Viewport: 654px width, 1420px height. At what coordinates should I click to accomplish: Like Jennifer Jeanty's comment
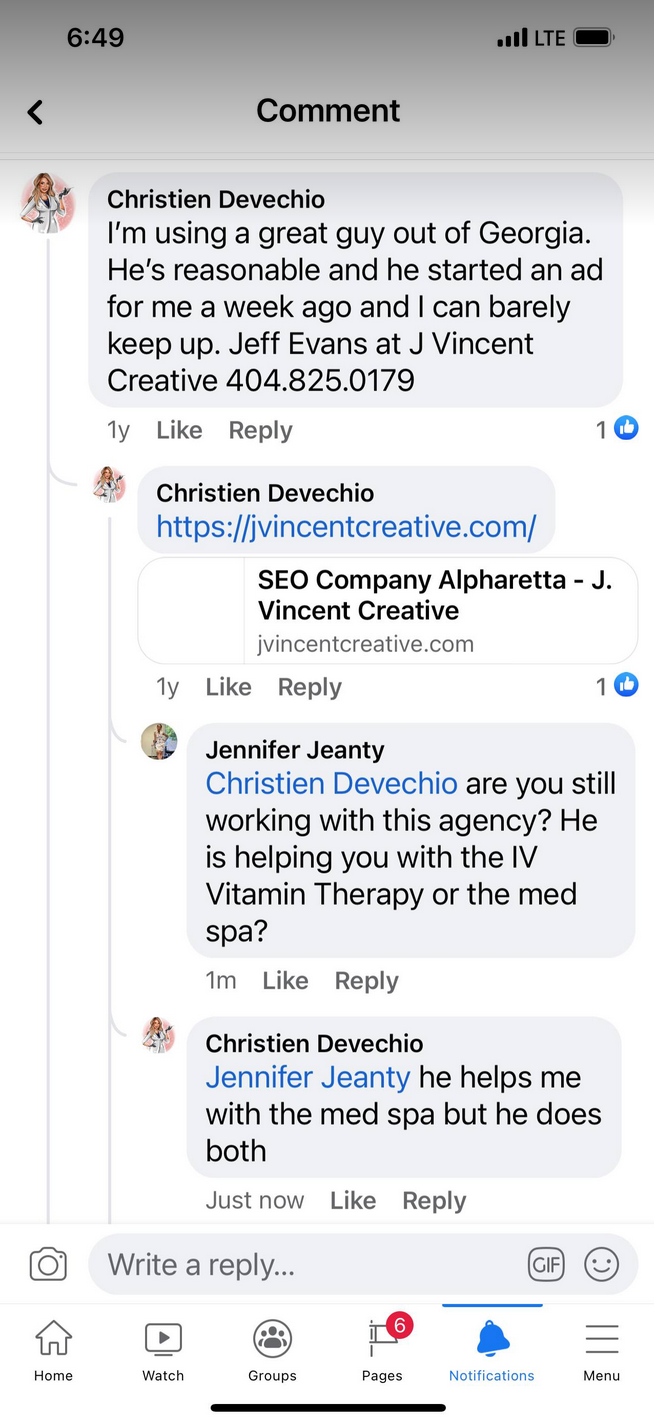point(285,981)
